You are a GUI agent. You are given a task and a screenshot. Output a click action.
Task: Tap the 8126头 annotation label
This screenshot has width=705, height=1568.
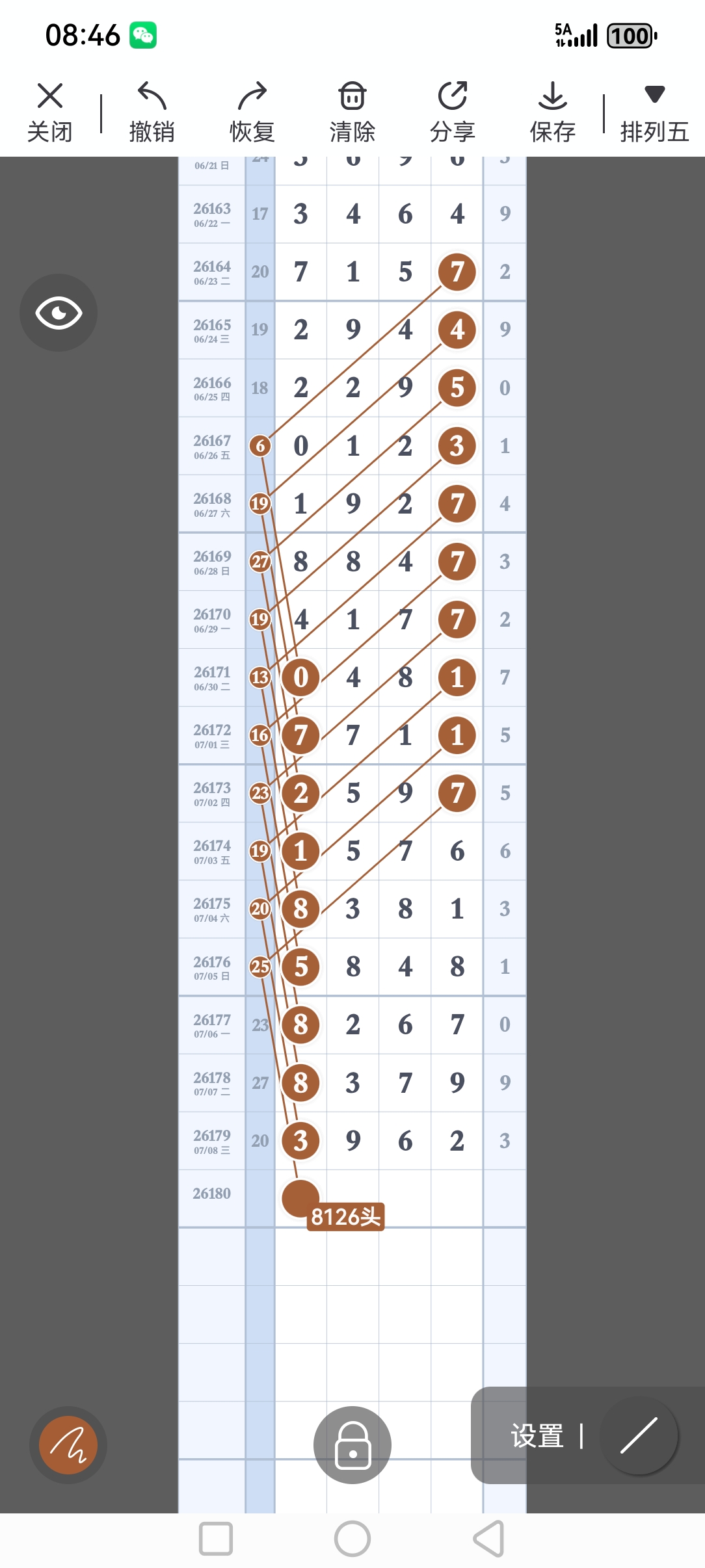[345, 1216]
